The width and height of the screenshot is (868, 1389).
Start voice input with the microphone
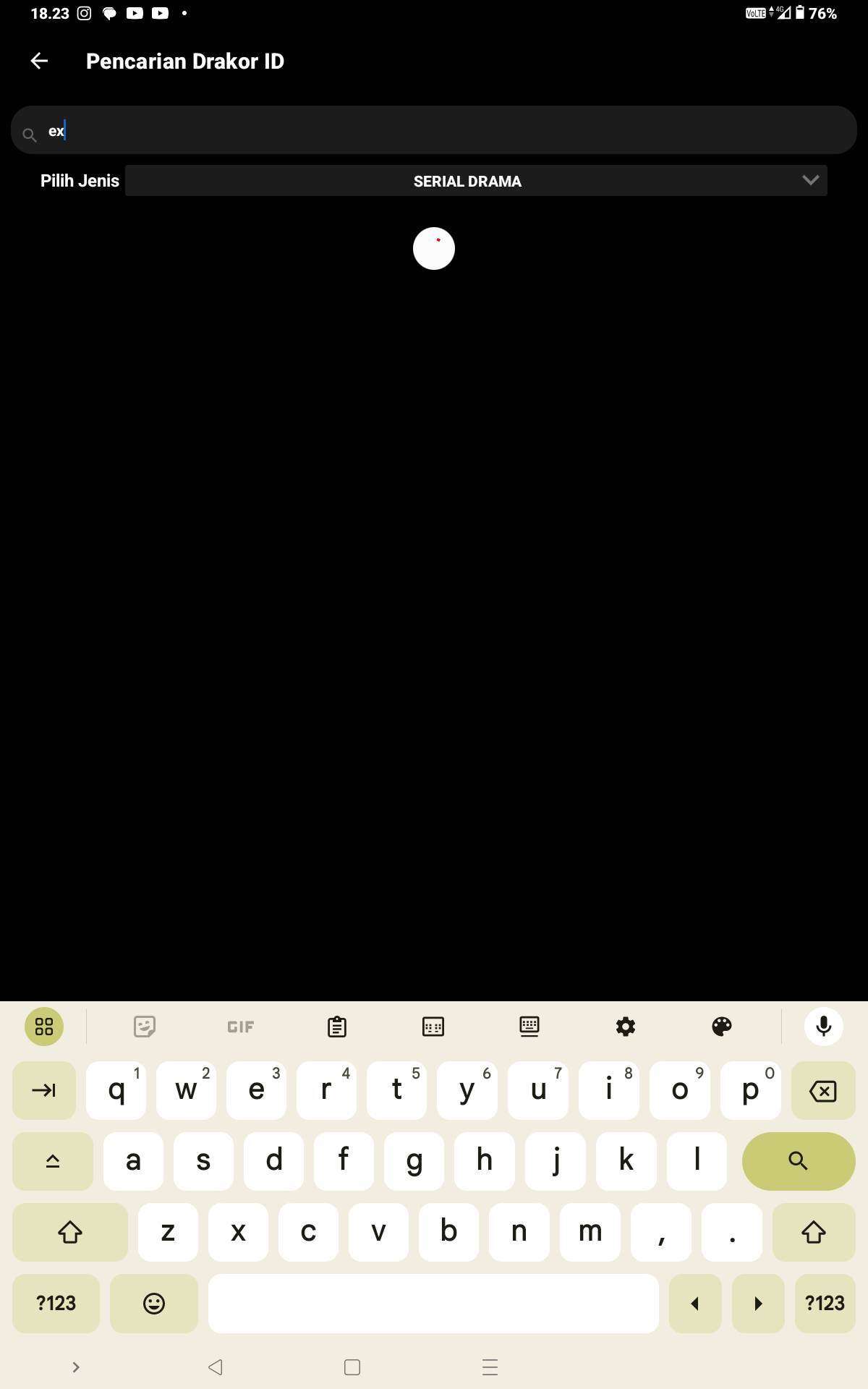tap(823, 1027)
